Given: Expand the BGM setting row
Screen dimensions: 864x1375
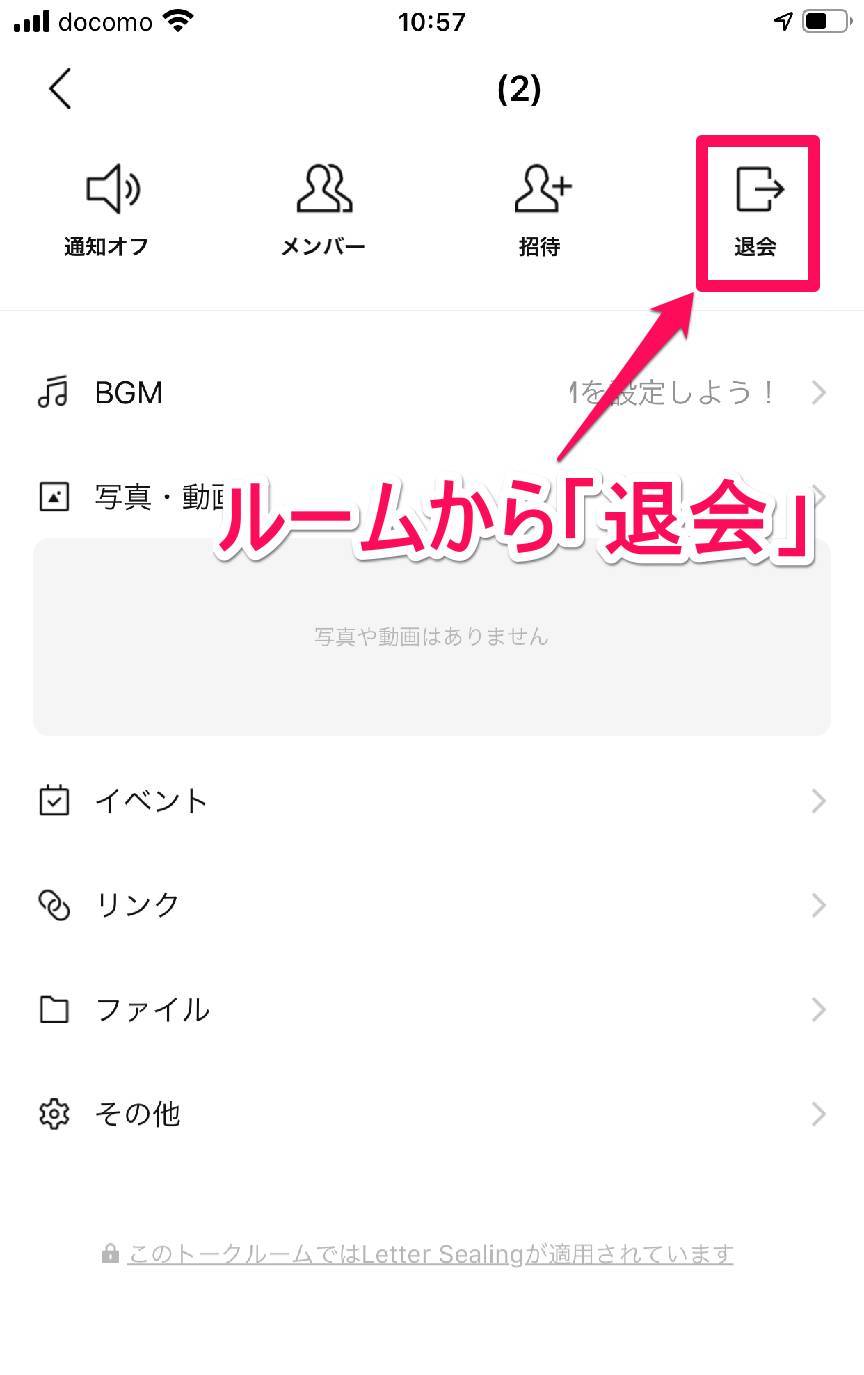Looking at the screenshot, I should [x=820, y=392].
